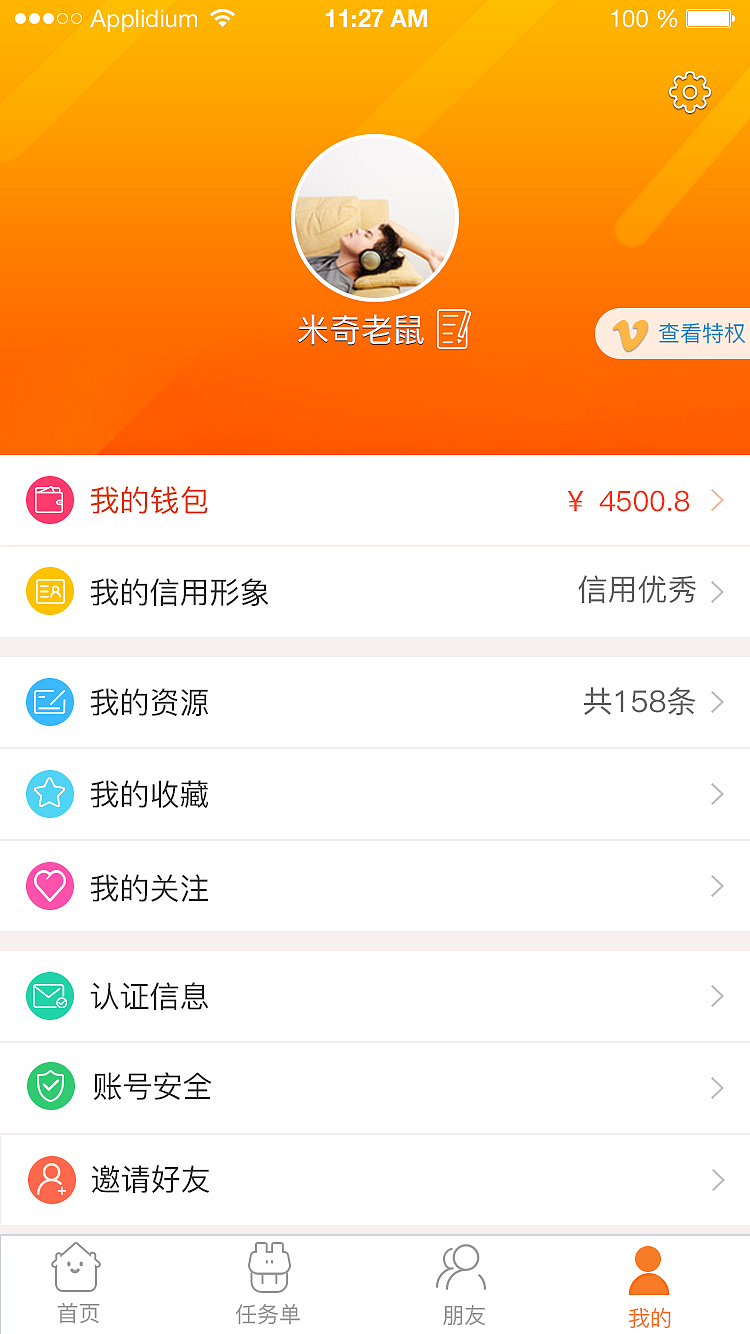Click the 我的资源 blue document icon

(x=50, y=702)
